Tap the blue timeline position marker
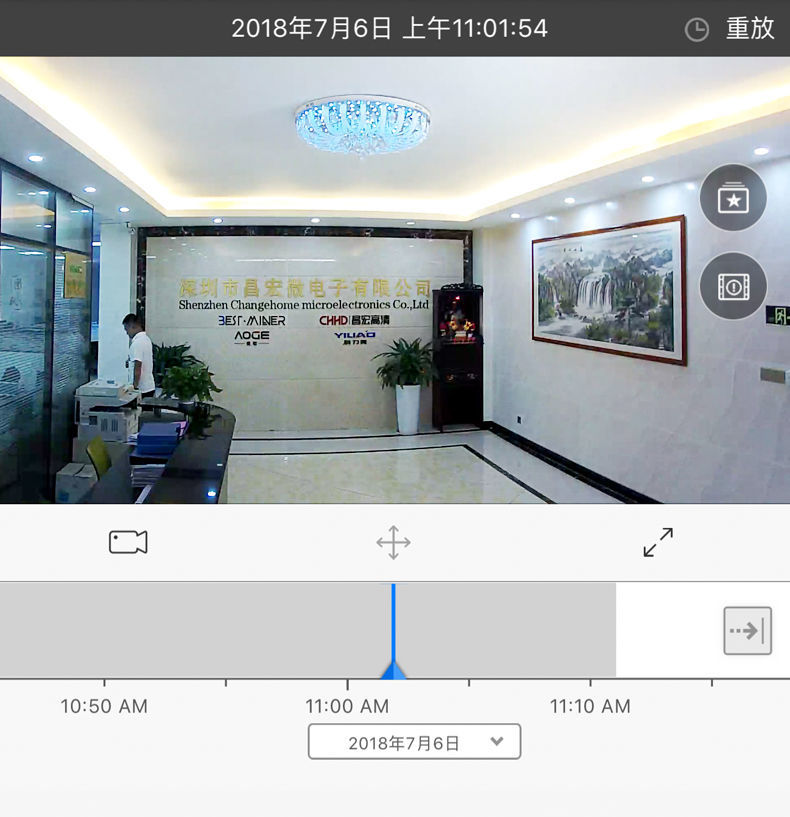 pyautogui.click(x=393, y=668)
